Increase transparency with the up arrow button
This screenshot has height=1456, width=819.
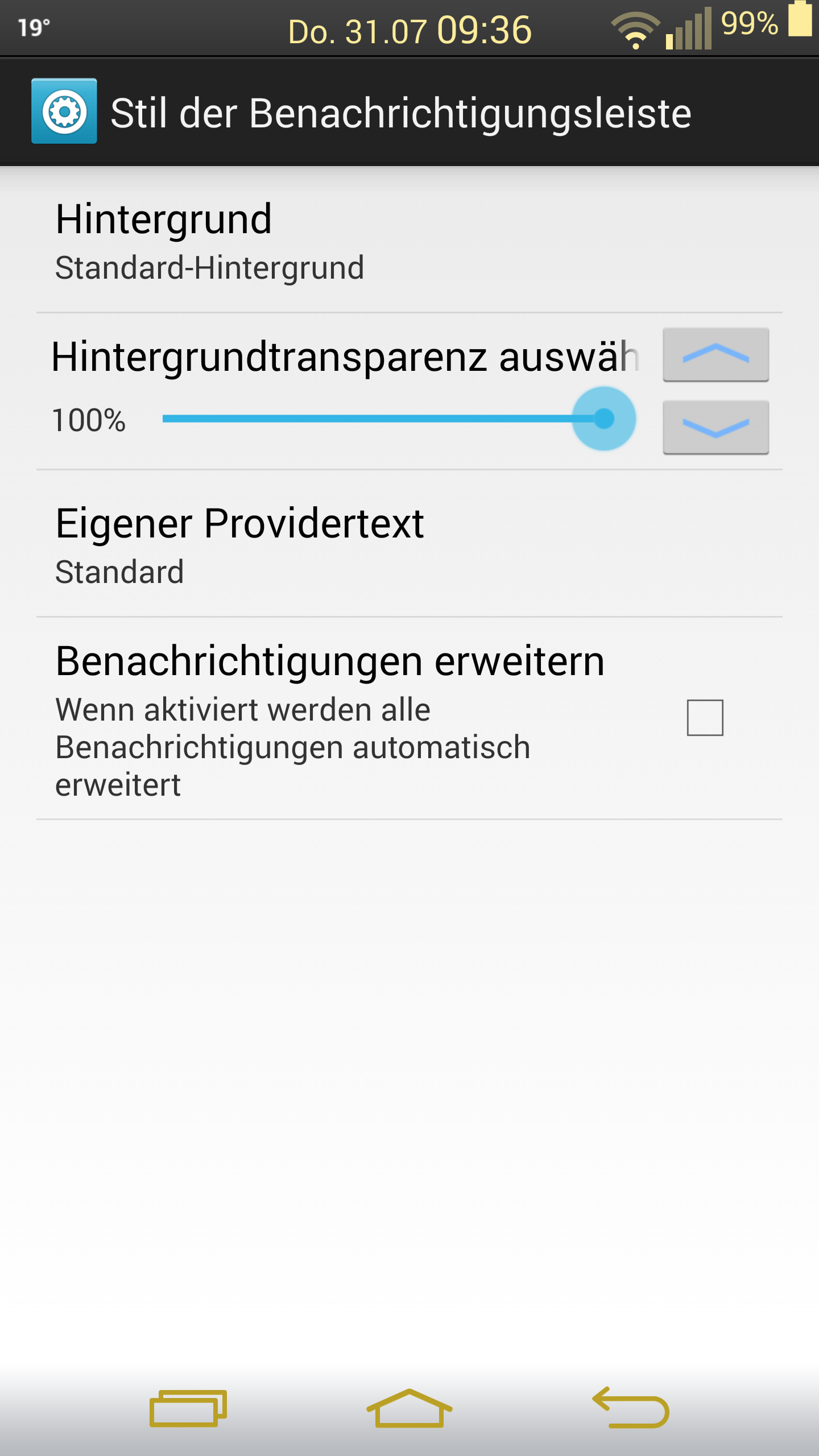pos(715,354)
